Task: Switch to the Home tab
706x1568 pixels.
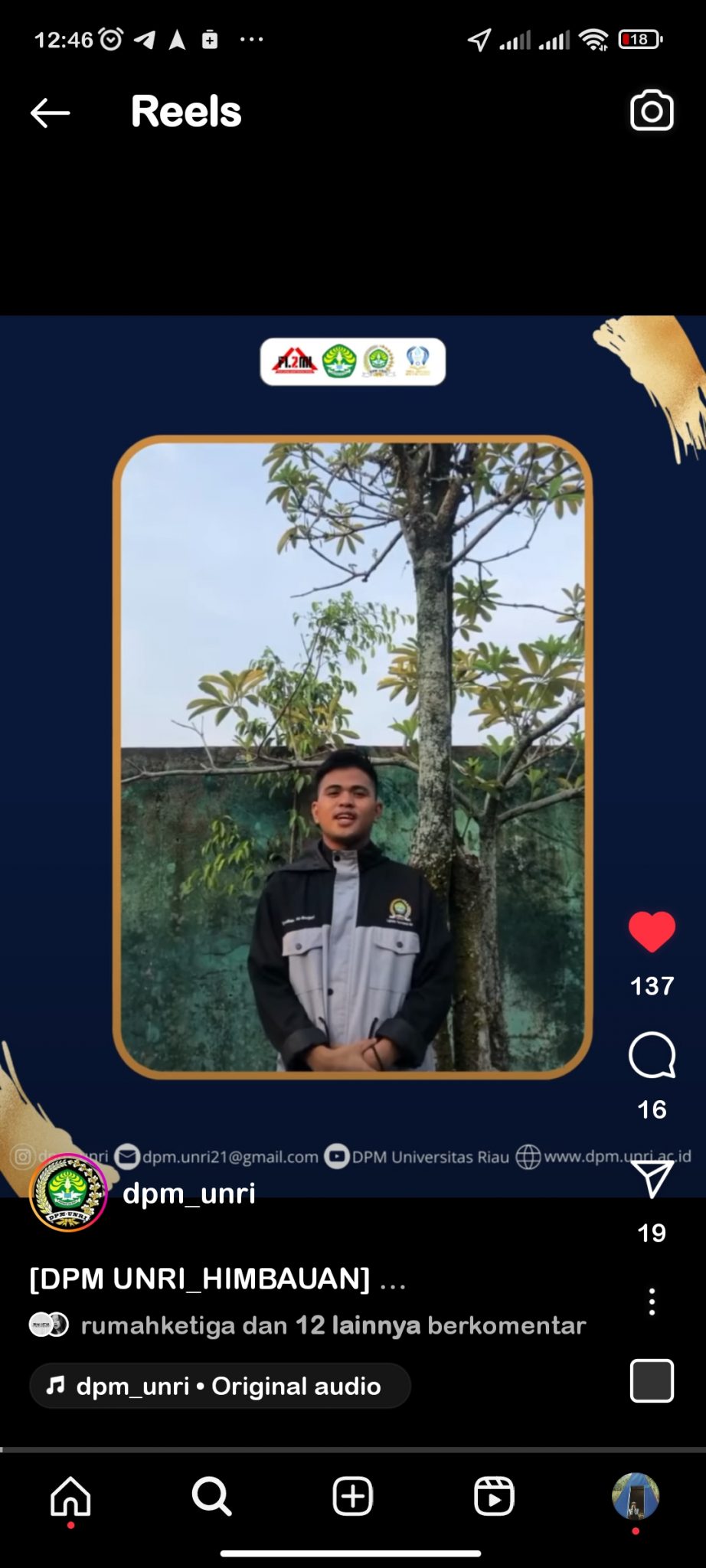Action: point(70,1496)
